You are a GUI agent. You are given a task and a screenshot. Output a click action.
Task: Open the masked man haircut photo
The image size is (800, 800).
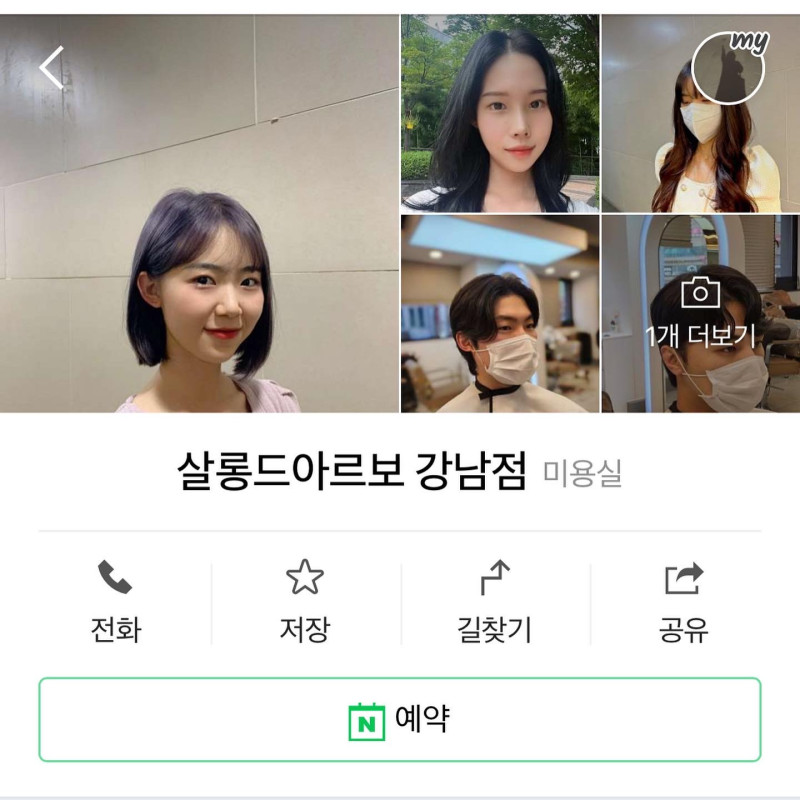tap(500, 314)
